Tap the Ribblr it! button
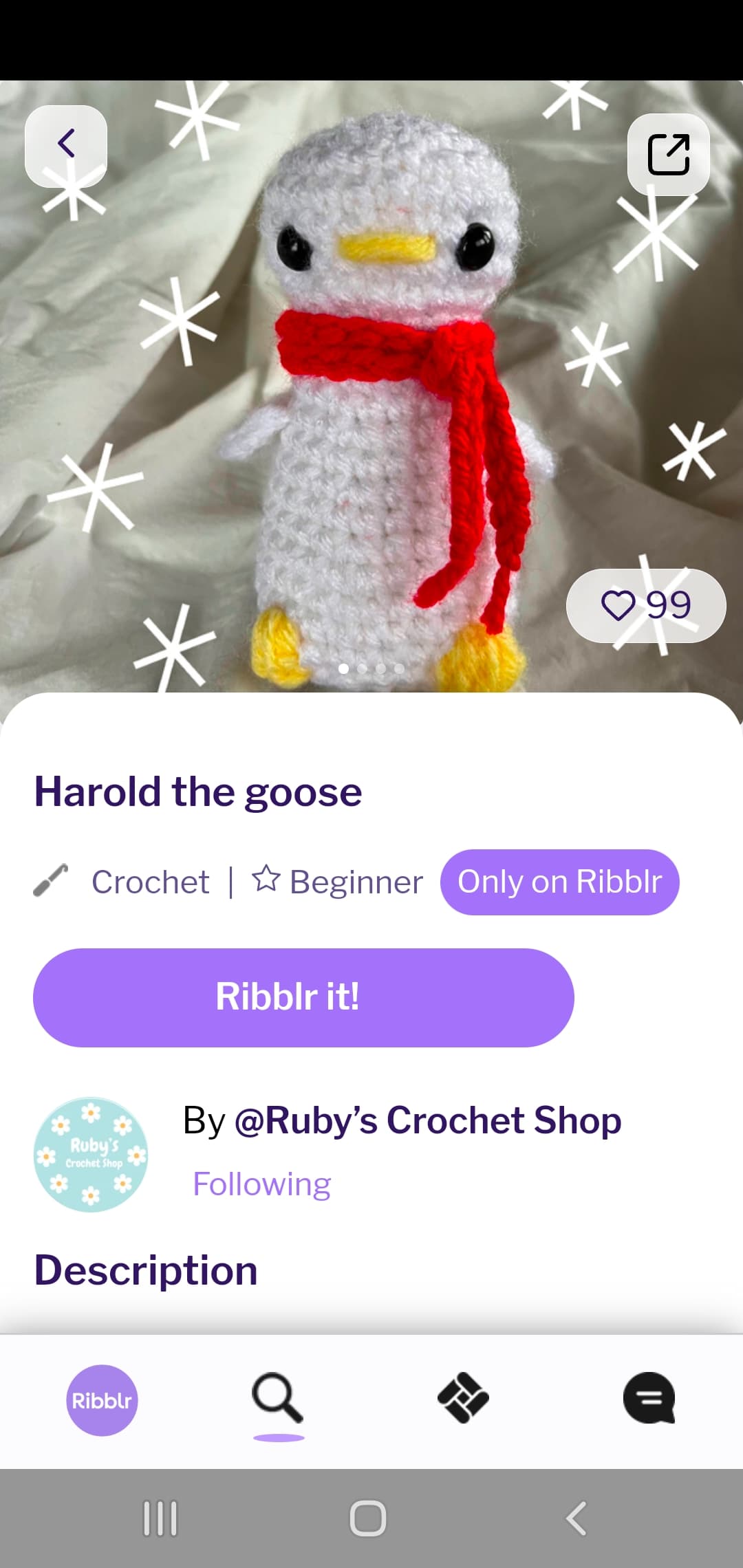The height and width of the screenshot is (1568, 743). pyautogui.click(x=303, y=997)
